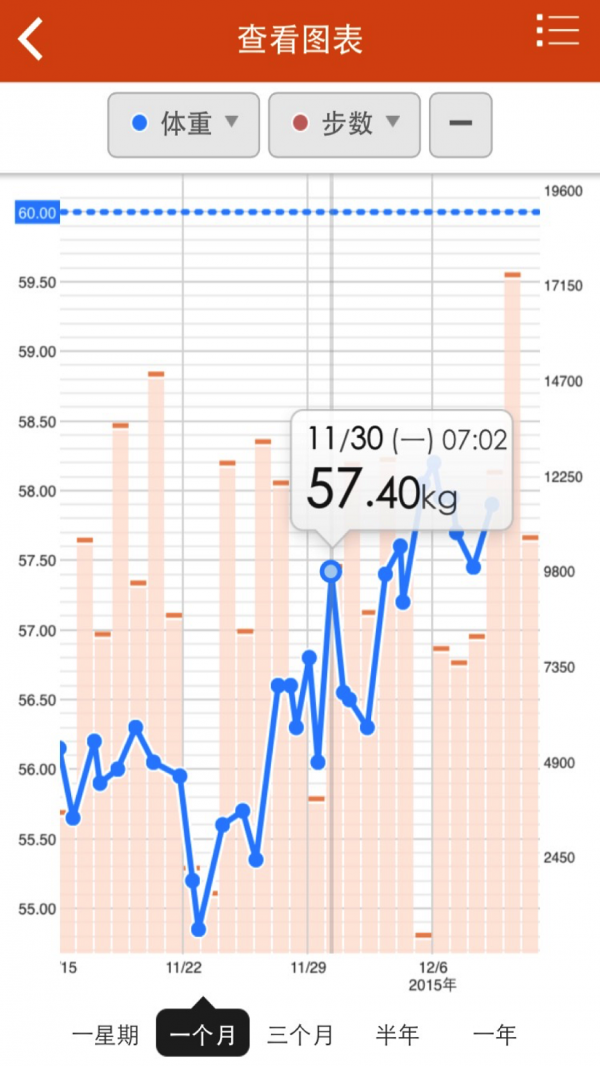The height and width of the screenshot is (1066, 600).
Task: Switch to the 三个月 time range
Action: (300, 1035)
